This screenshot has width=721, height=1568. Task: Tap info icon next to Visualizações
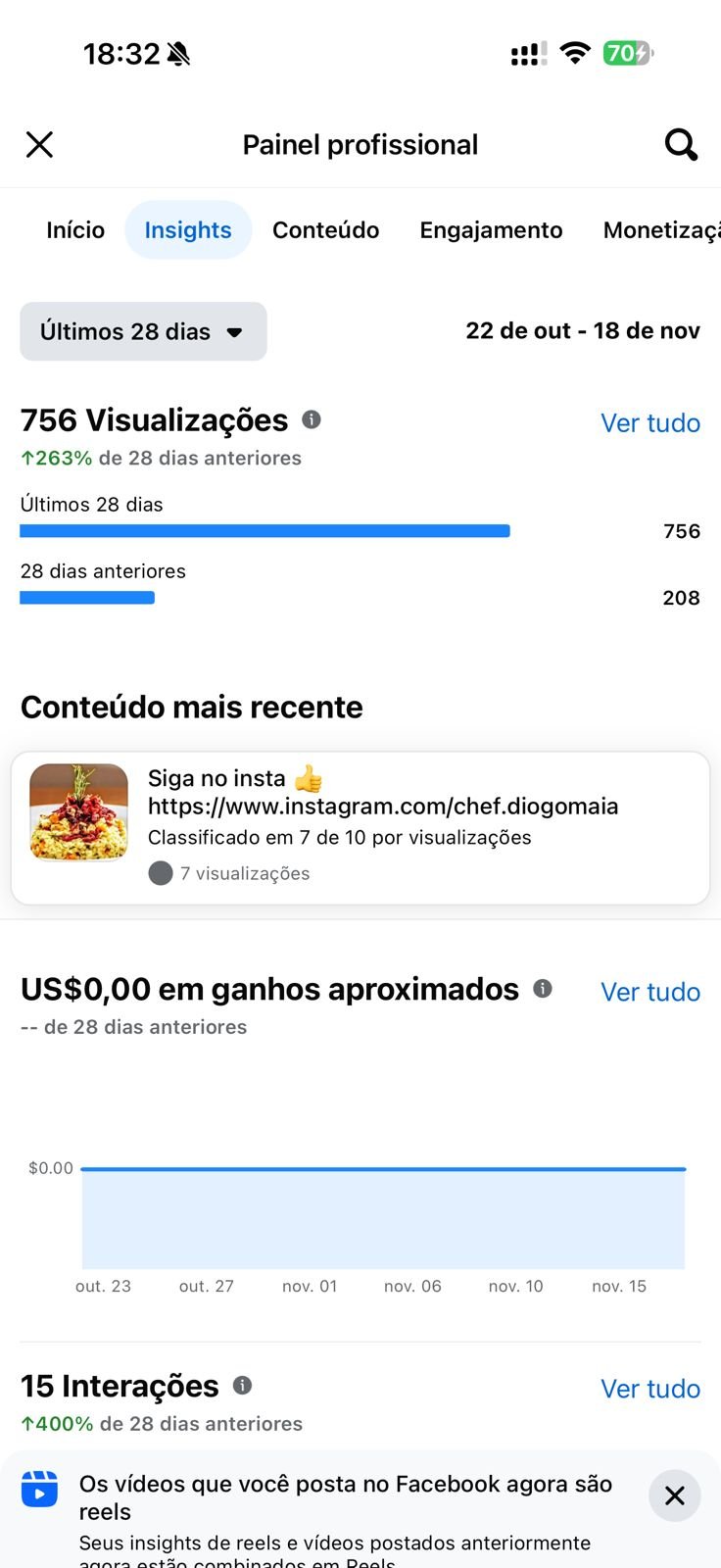[x=312, y=419]
